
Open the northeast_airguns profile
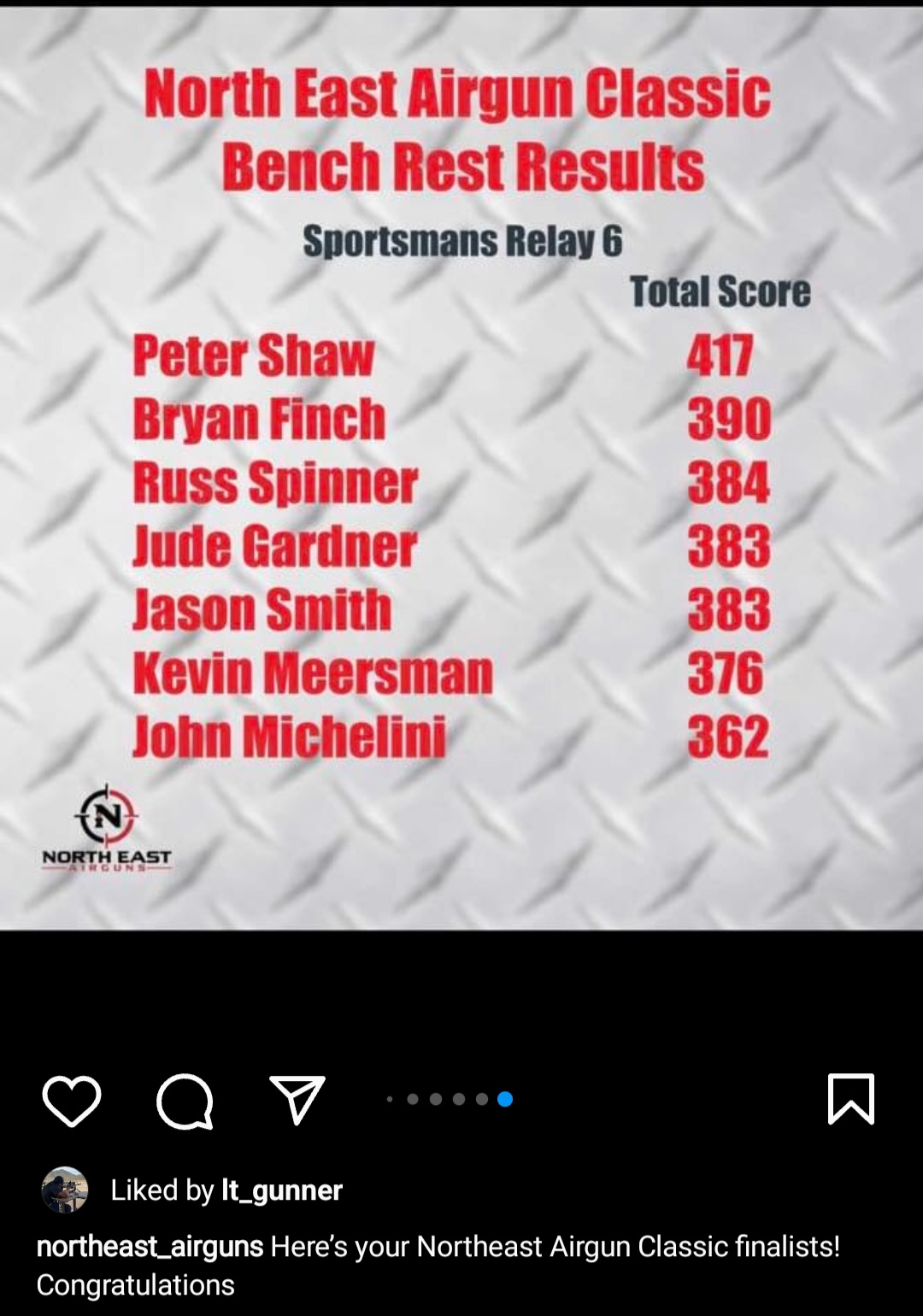point(150,1247)
